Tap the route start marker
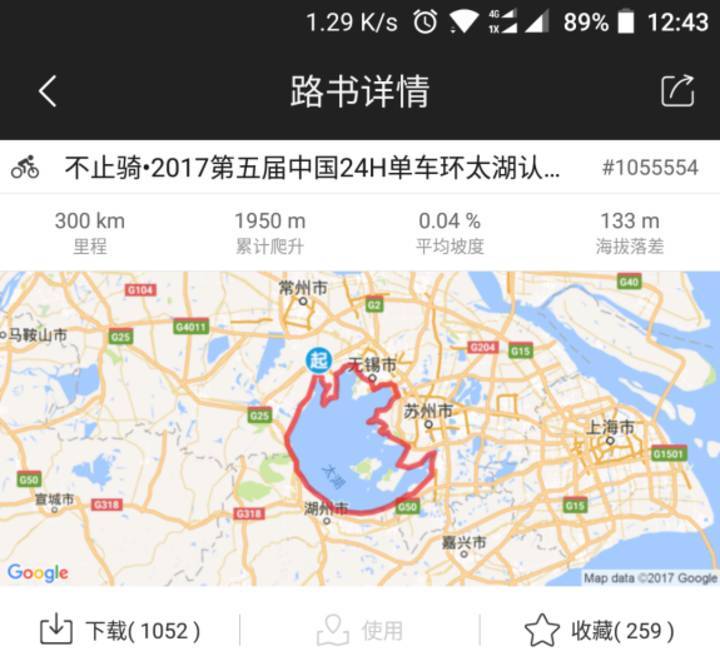 (318, 362)
